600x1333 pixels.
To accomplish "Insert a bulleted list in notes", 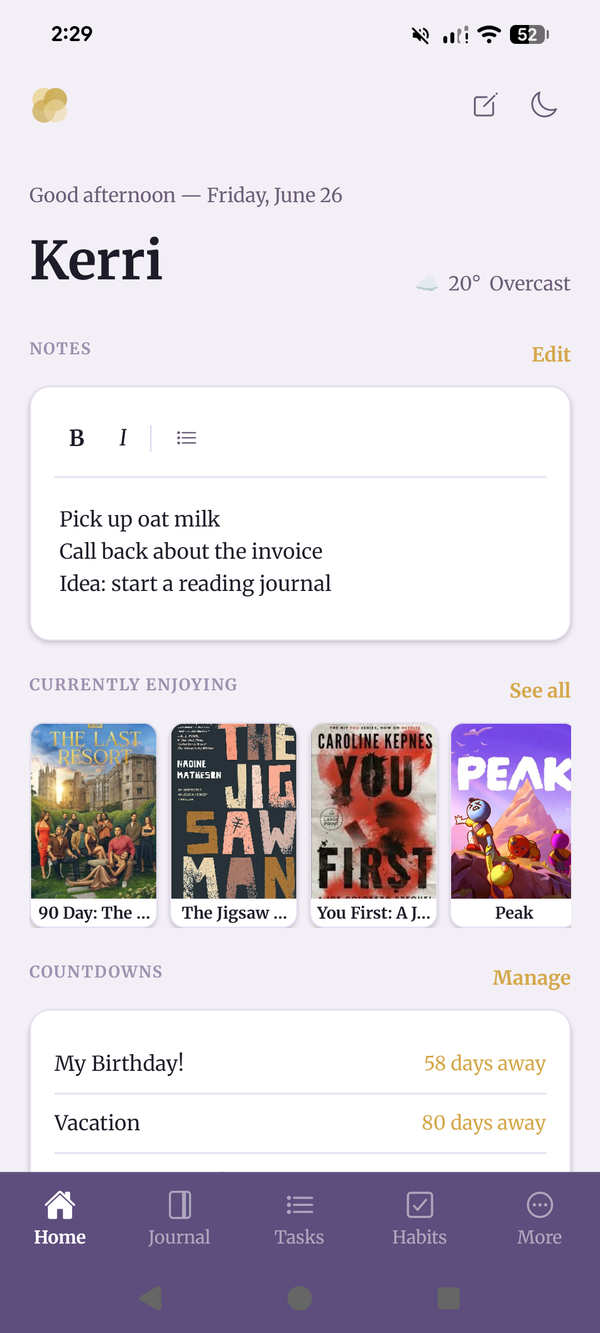I will [186, 438].
